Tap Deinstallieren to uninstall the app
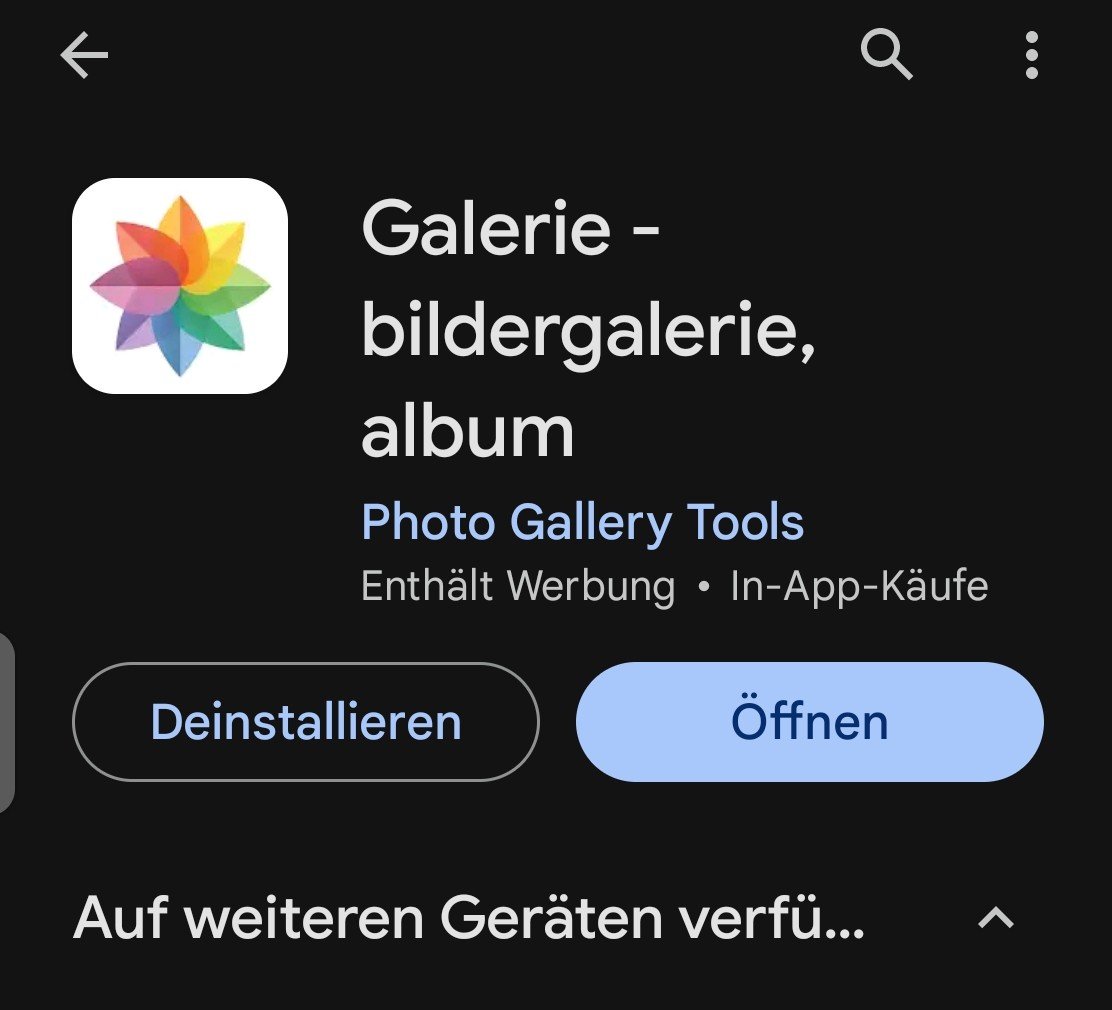 [x=306, y=722]
